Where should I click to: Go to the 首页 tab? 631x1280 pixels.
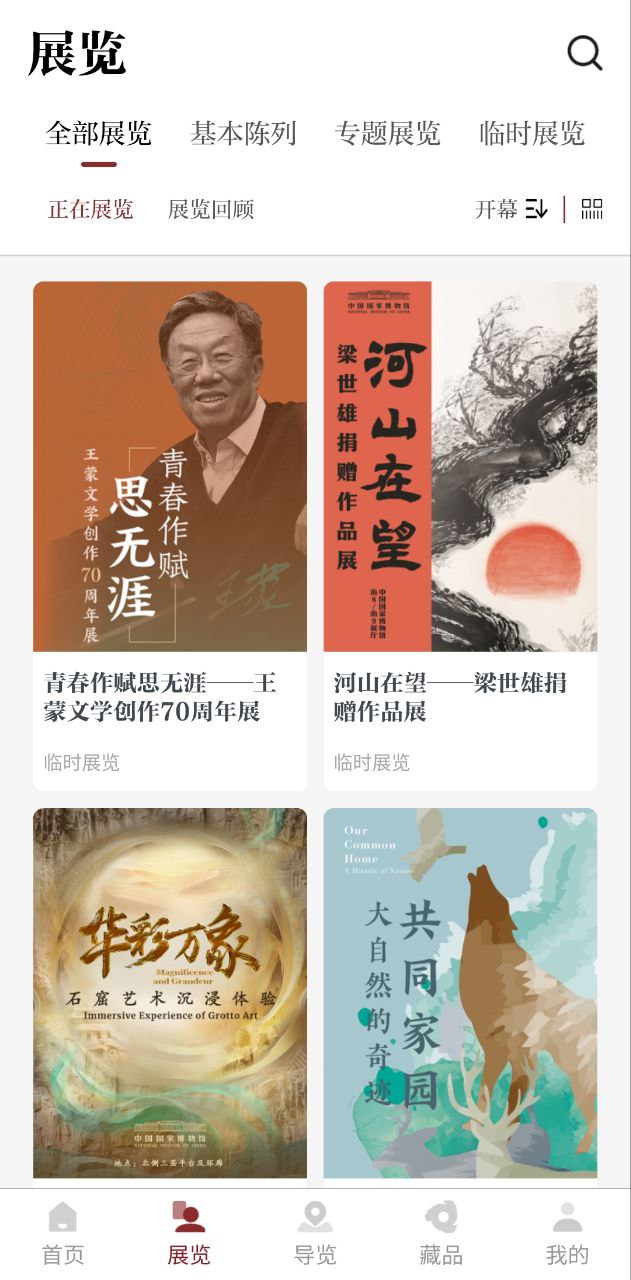pos(63,1234)
